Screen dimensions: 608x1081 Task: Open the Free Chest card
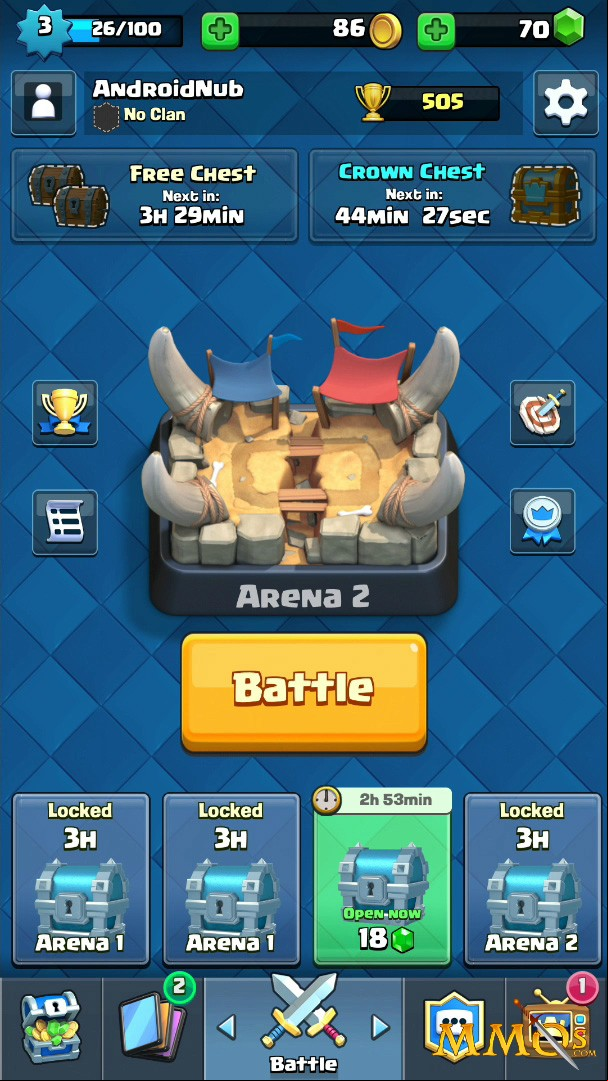click(155, 195)
